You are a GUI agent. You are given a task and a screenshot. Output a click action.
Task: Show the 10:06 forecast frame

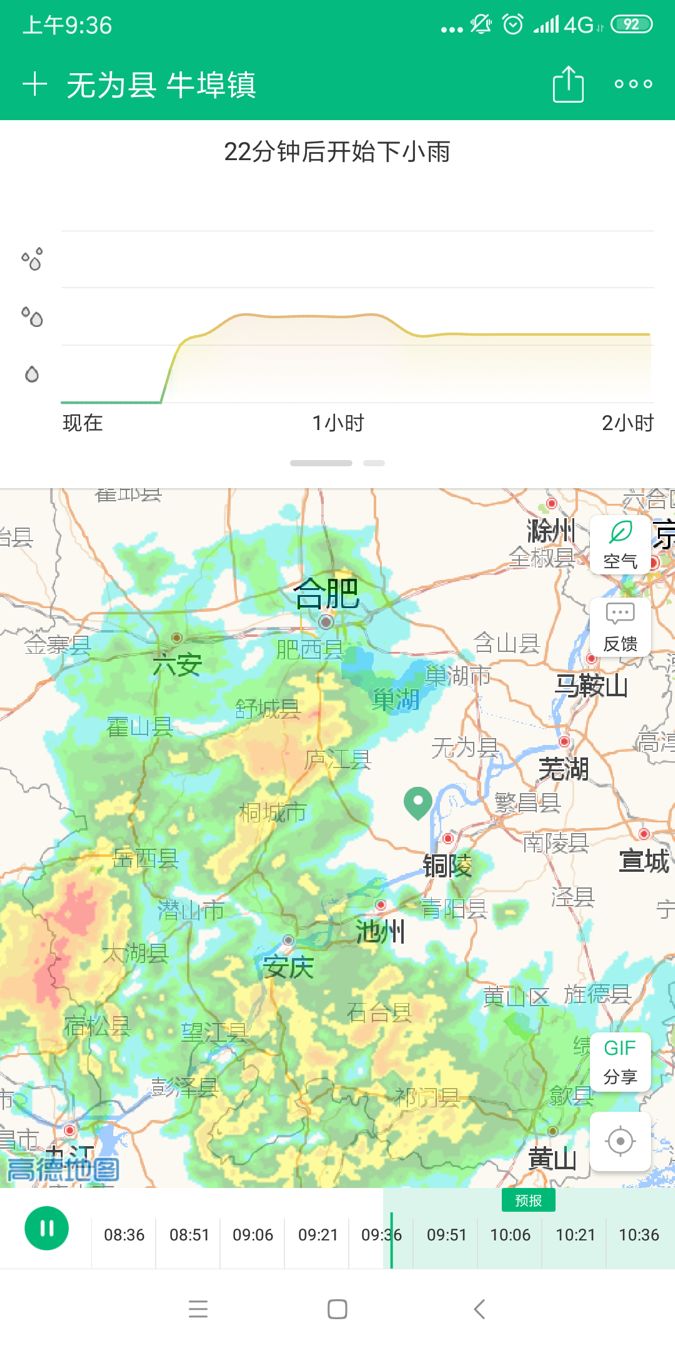510,1235
